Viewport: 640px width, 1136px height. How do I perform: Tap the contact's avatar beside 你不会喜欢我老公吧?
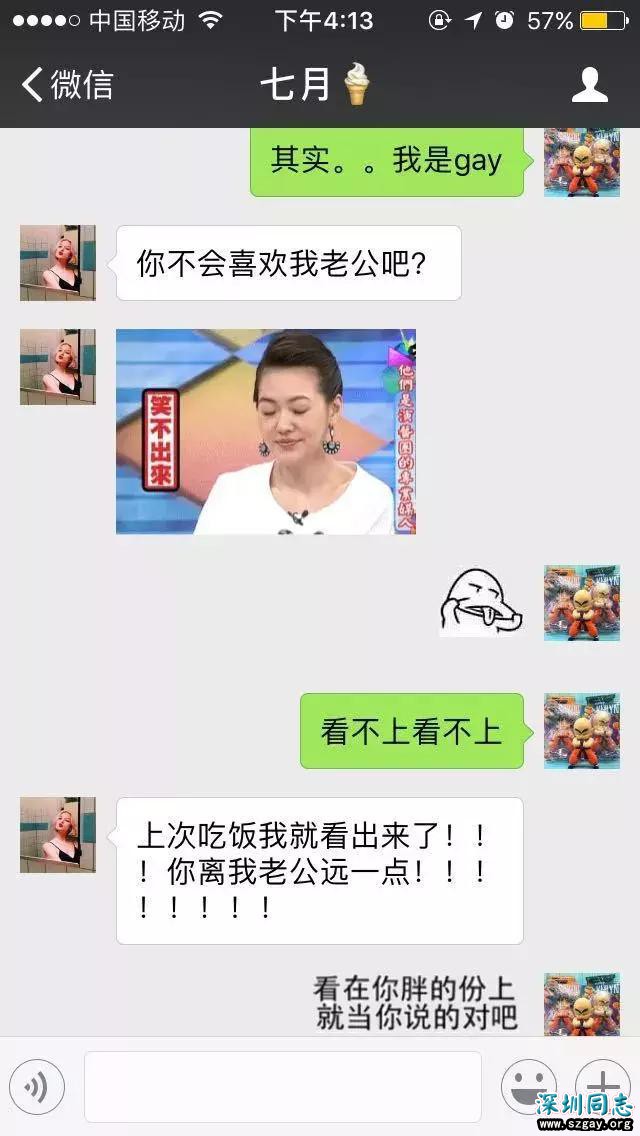click(x=58, y=263)
